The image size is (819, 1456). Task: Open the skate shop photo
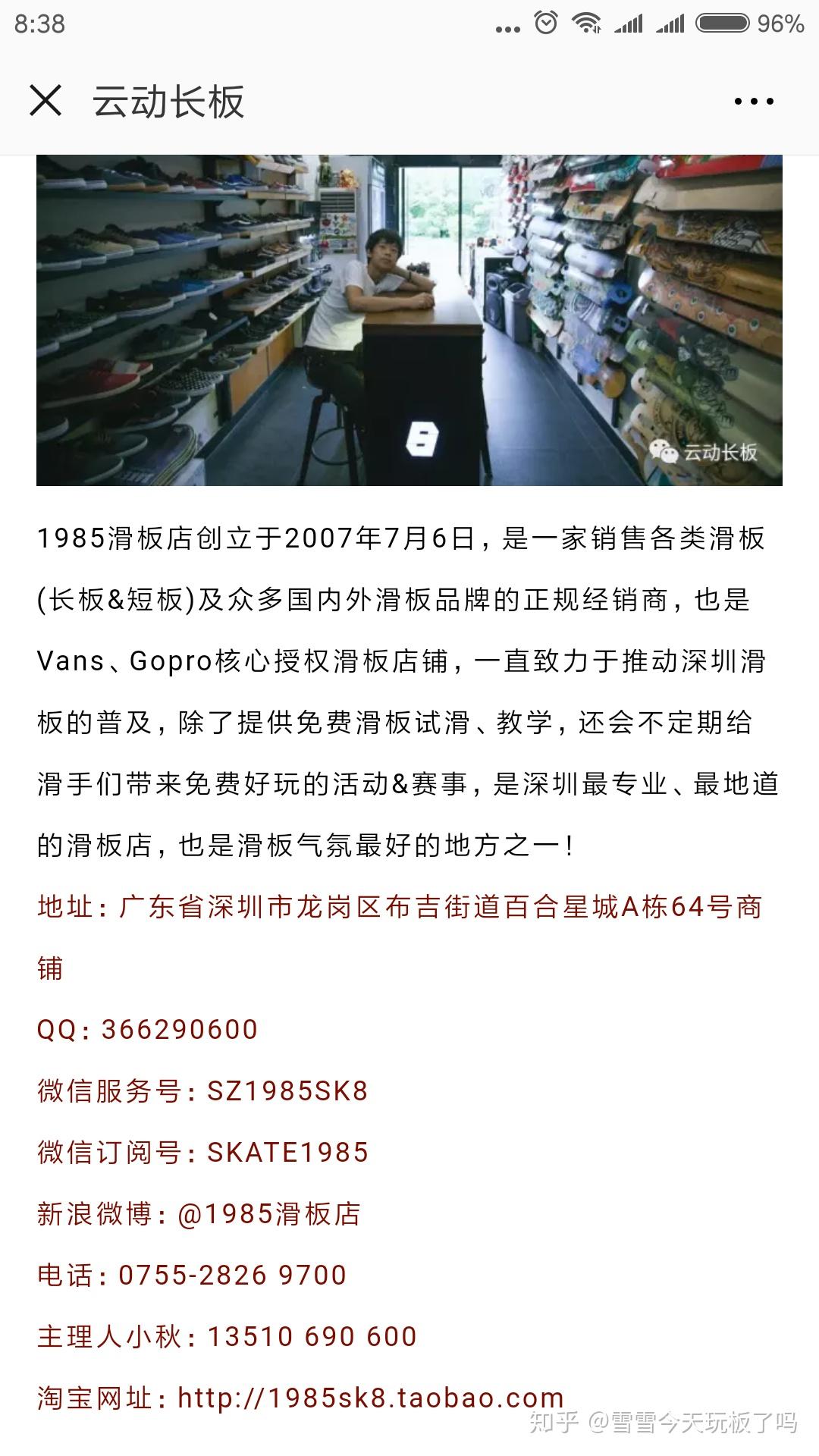pyautogui.click(x=409, y=320)
